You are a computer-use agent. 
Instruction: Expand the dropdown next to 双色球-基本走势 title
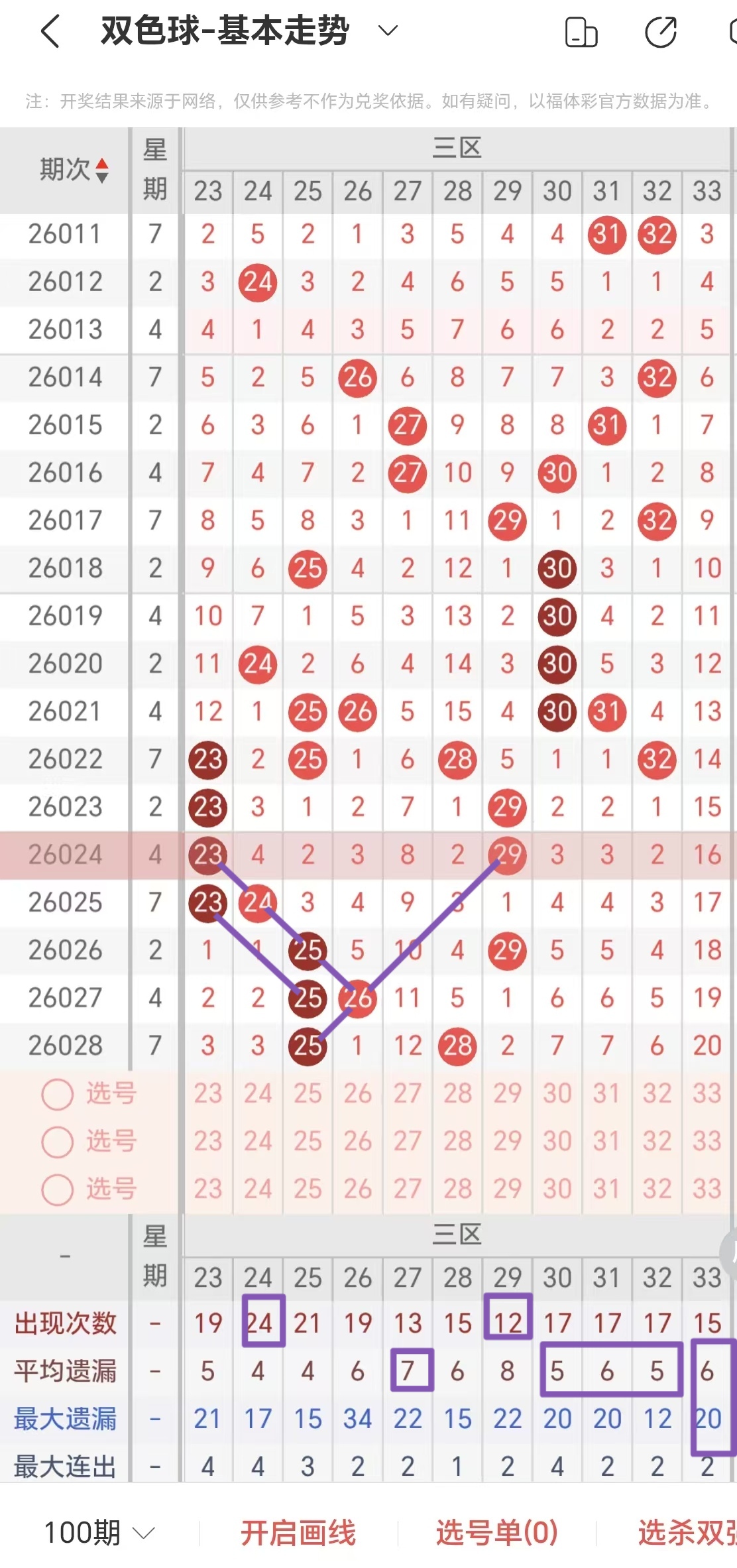(x=388, y=30)
